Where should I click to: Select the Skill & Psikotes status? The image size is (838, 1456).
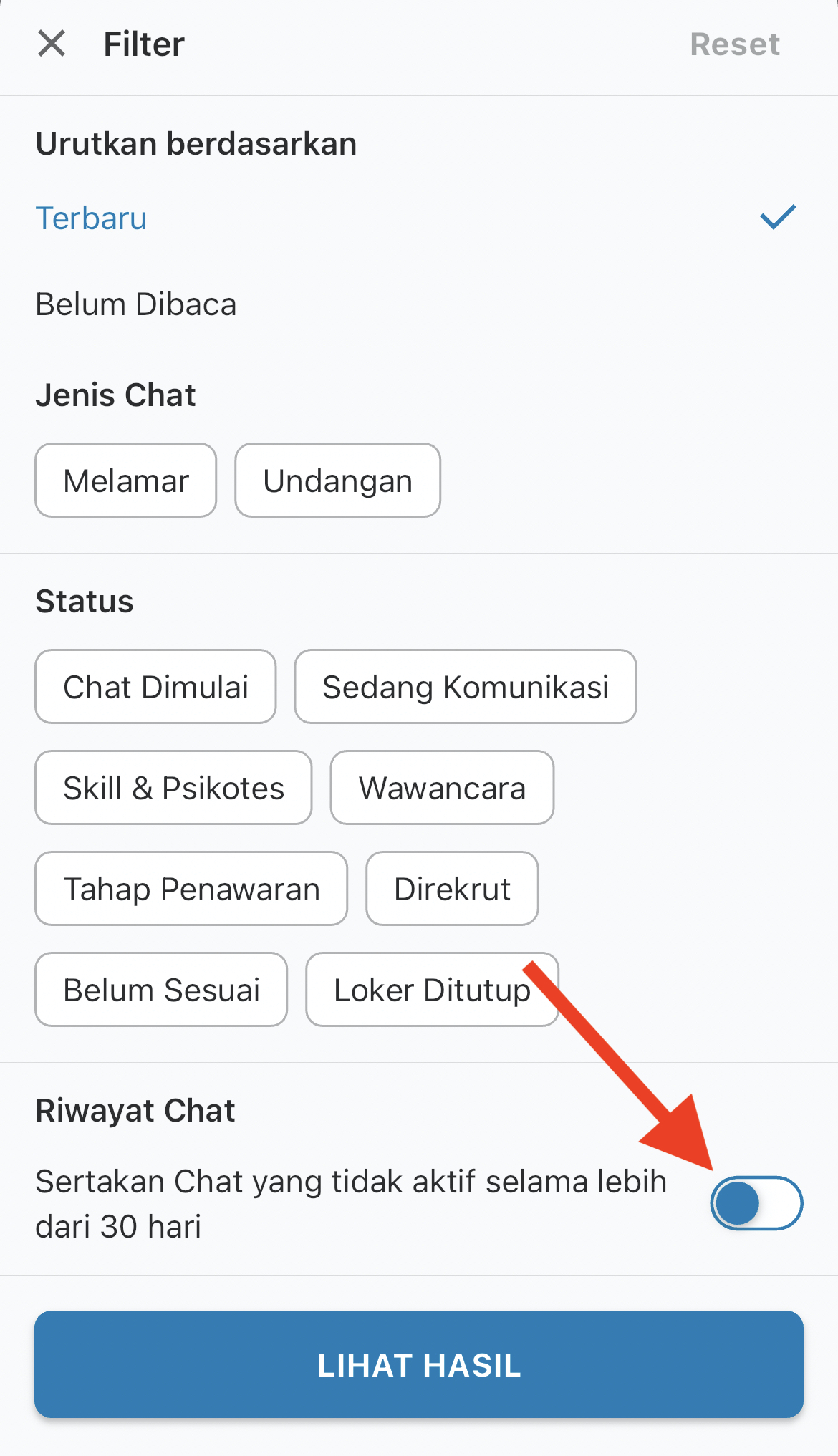point(173,788)
